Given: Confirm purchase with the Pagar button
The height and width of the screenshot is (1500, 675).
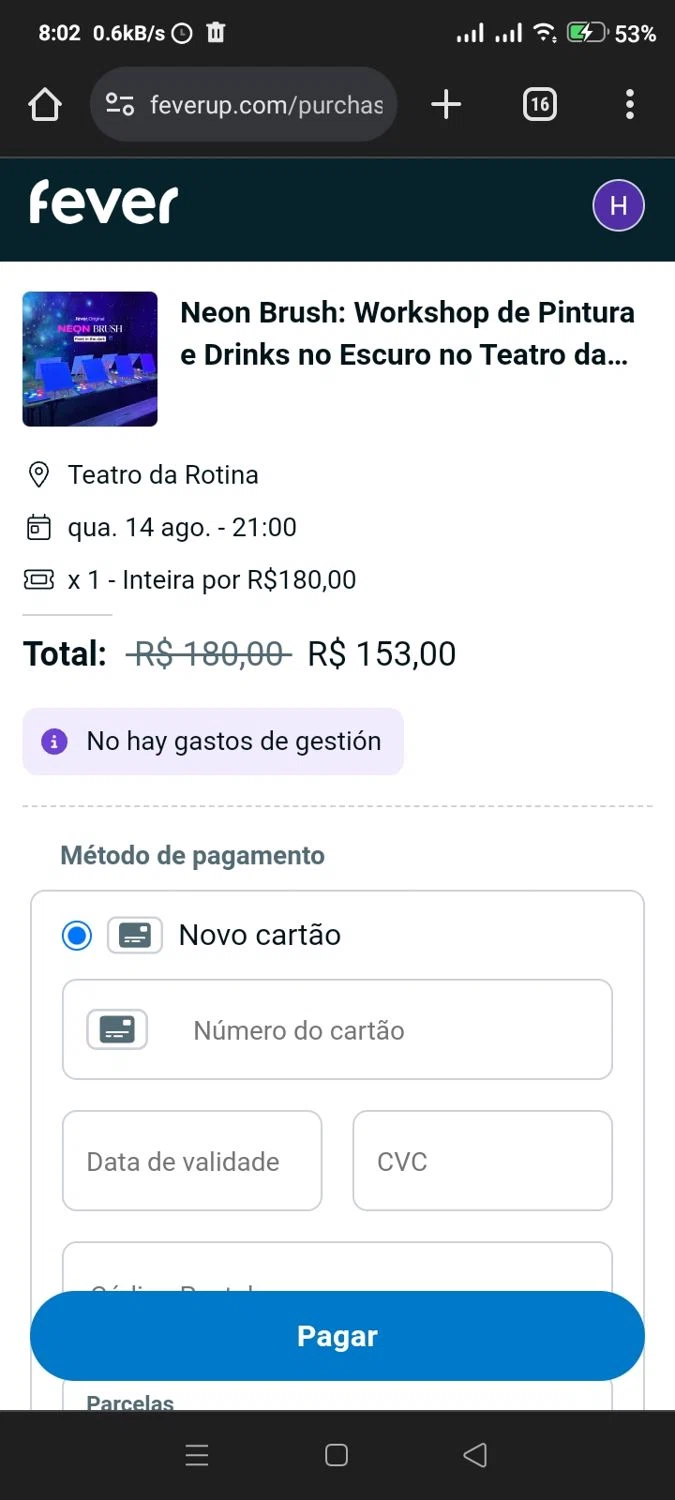Looking at the screenshot, I should tap(337, 1336).
